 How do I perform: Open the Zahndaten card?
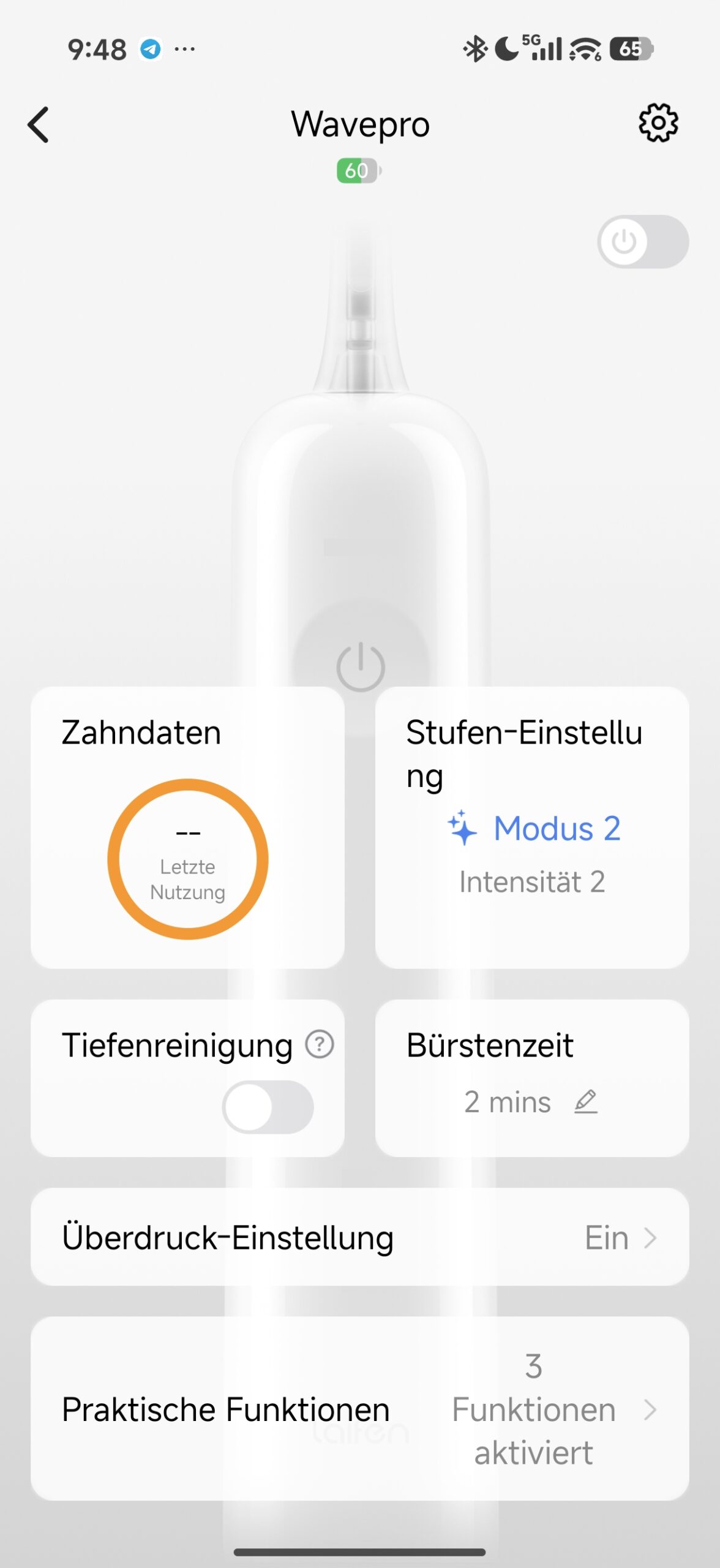[187, 827]
